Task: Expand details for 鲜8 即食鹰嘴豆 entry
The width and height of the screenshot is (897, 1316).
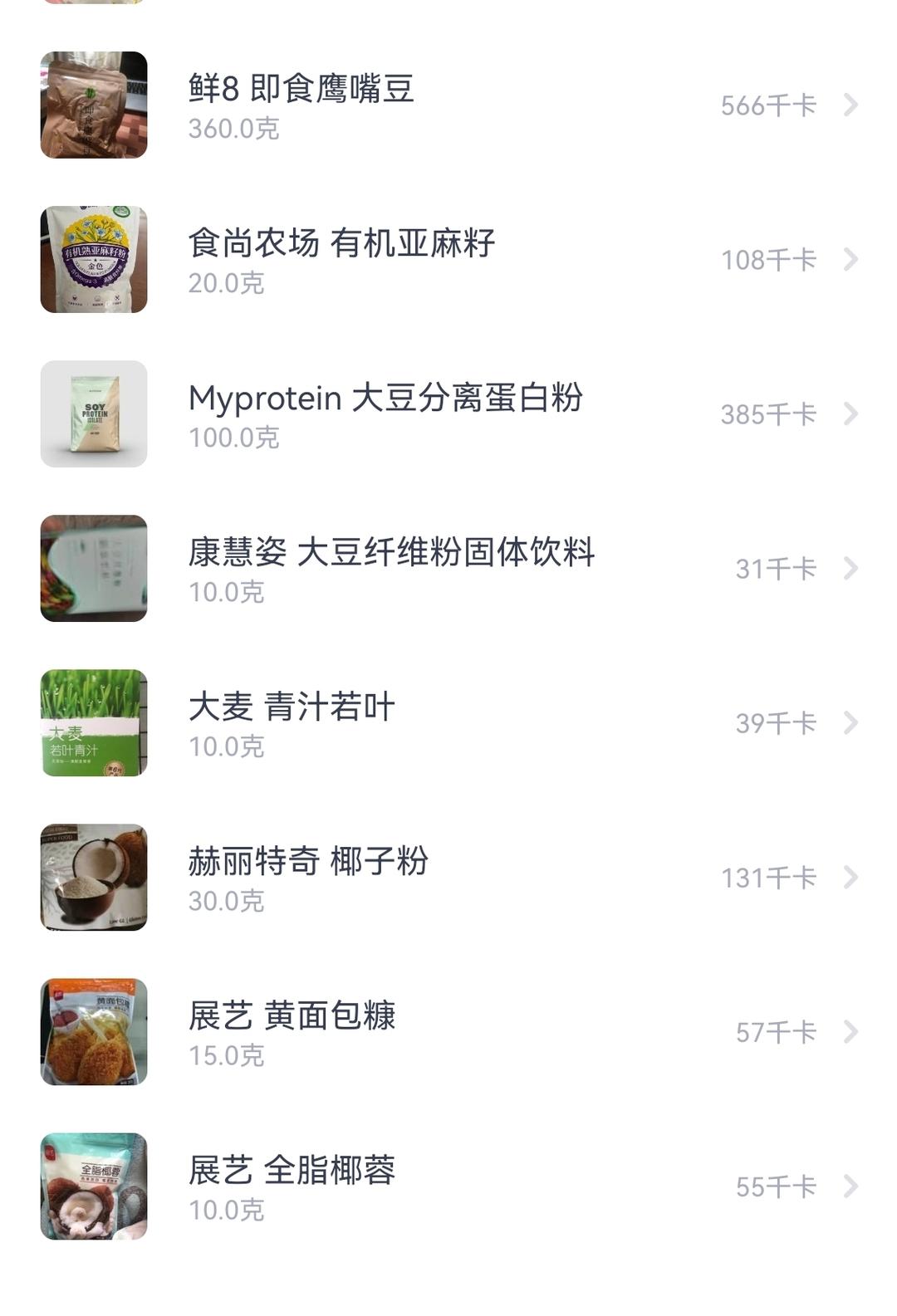Action: coord(849,105)
